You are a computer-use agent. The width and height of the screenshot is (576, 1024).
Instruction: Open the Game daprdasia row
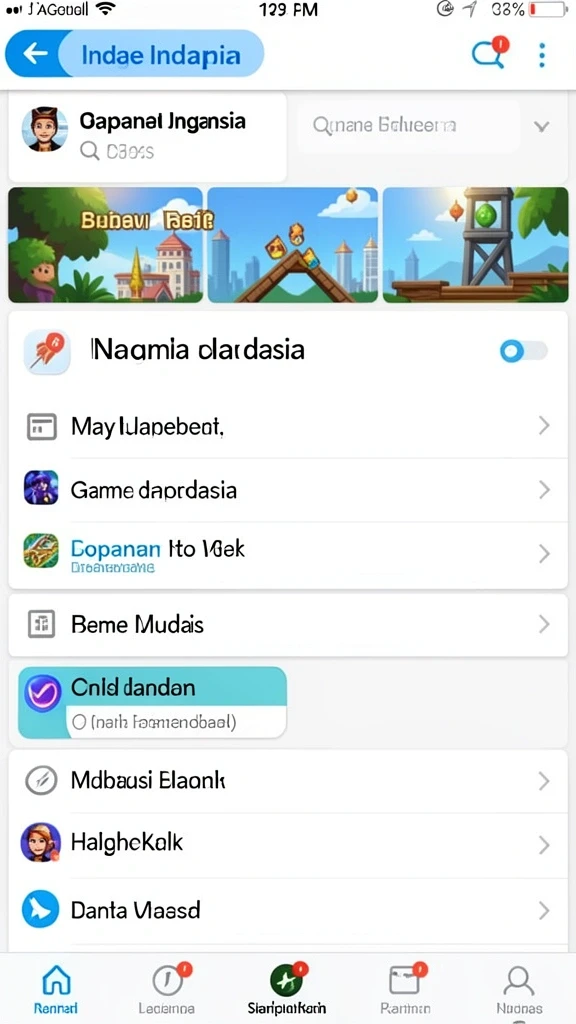[288, 490]
